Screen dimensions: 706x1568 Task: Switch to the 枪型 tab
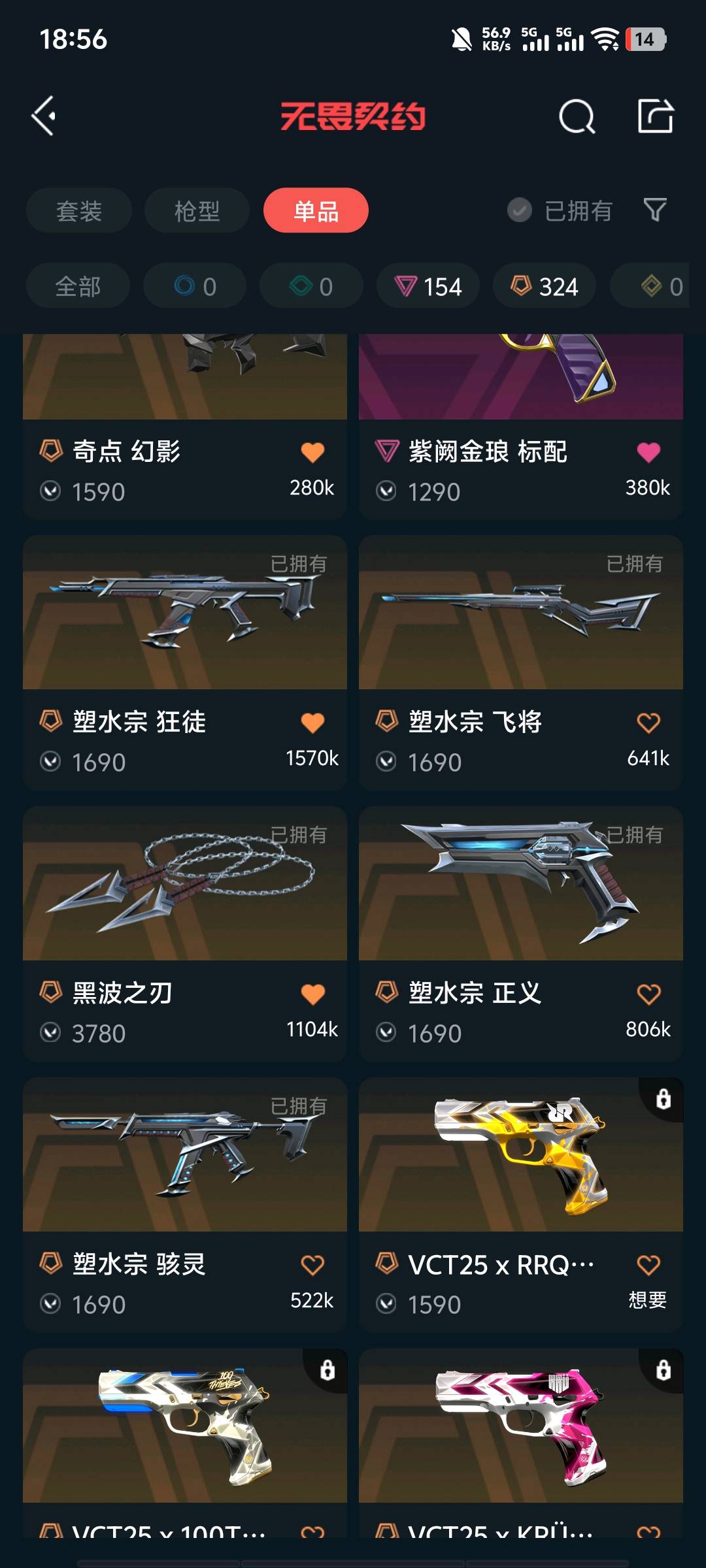click(197, 211)
